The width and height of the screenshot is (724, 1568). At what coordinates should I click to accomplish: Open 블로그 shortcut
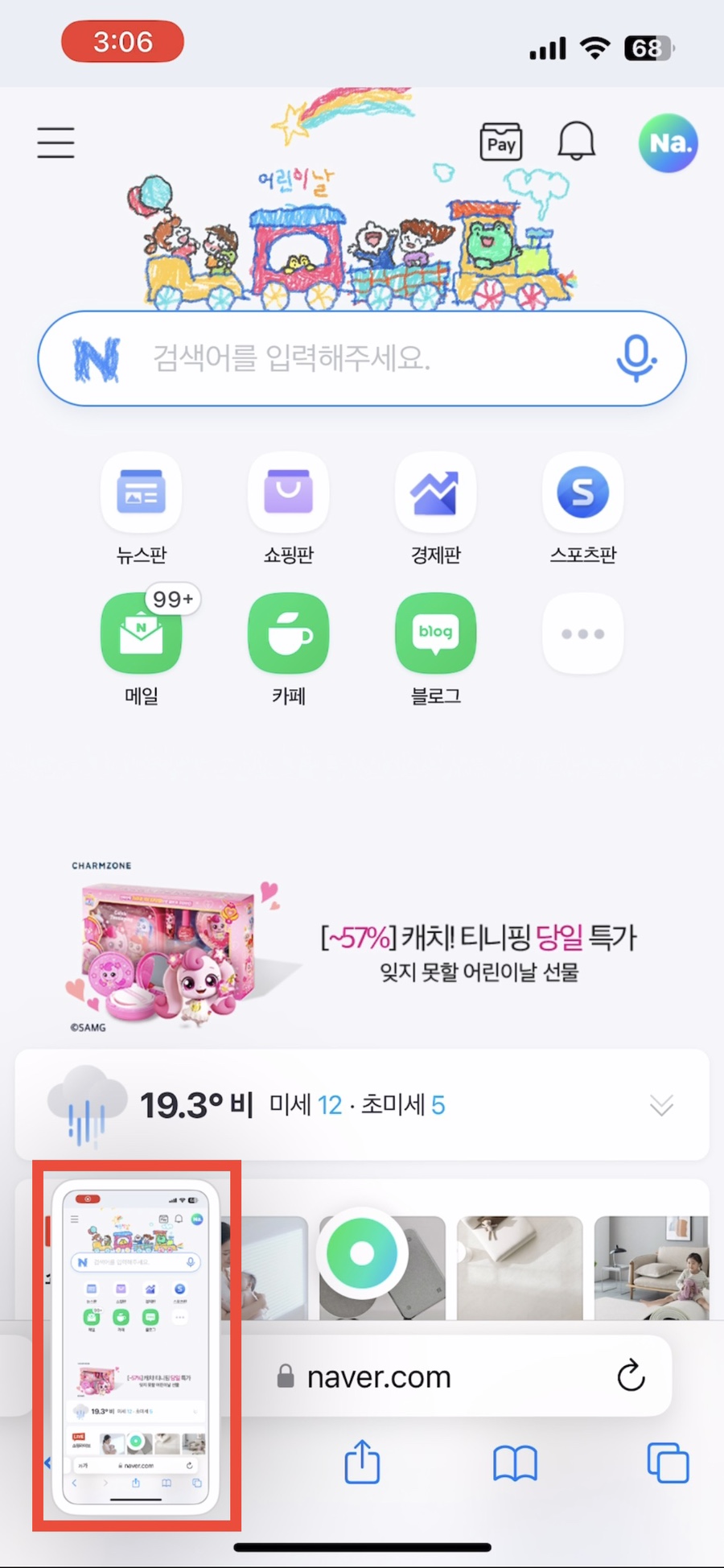435,649
